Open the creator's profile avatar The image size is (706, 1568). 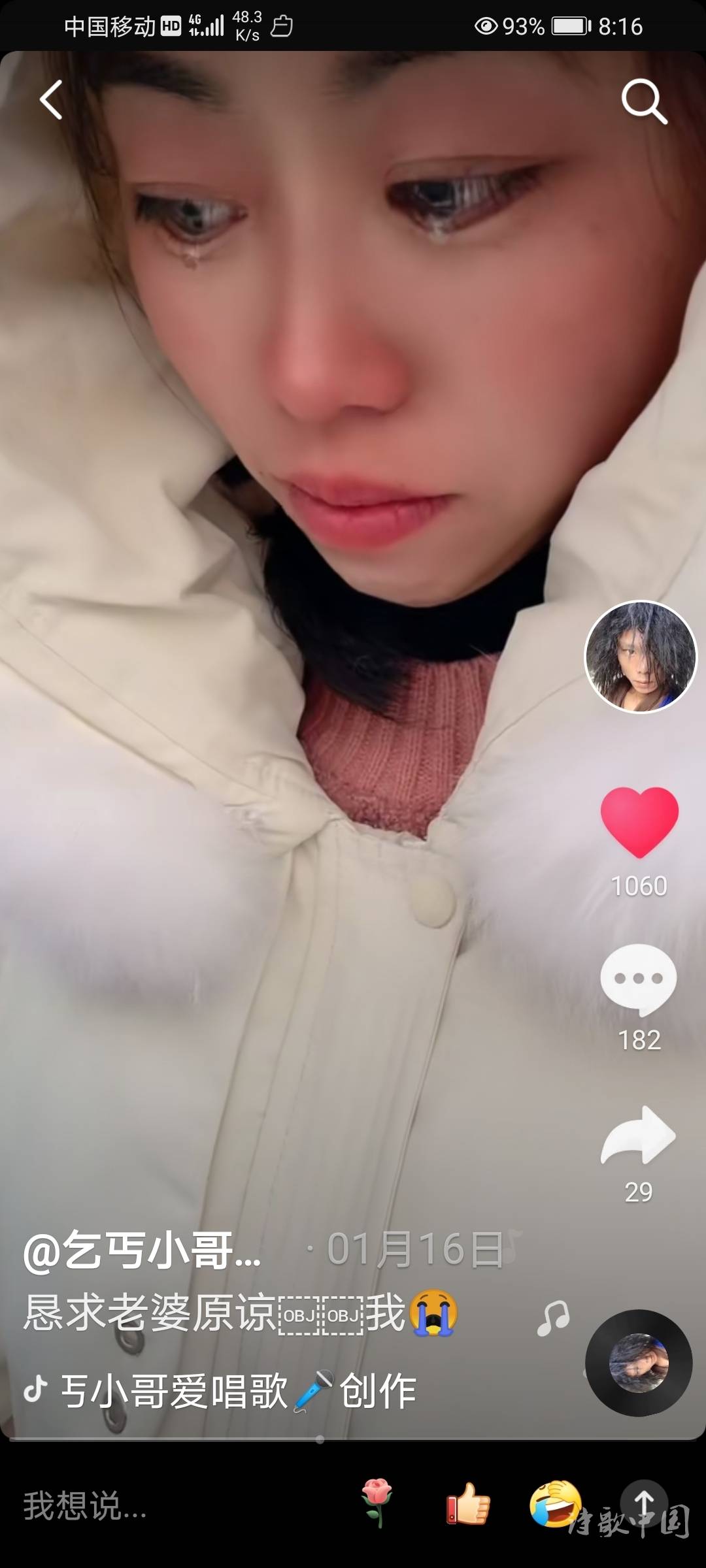tap(641, 657)
